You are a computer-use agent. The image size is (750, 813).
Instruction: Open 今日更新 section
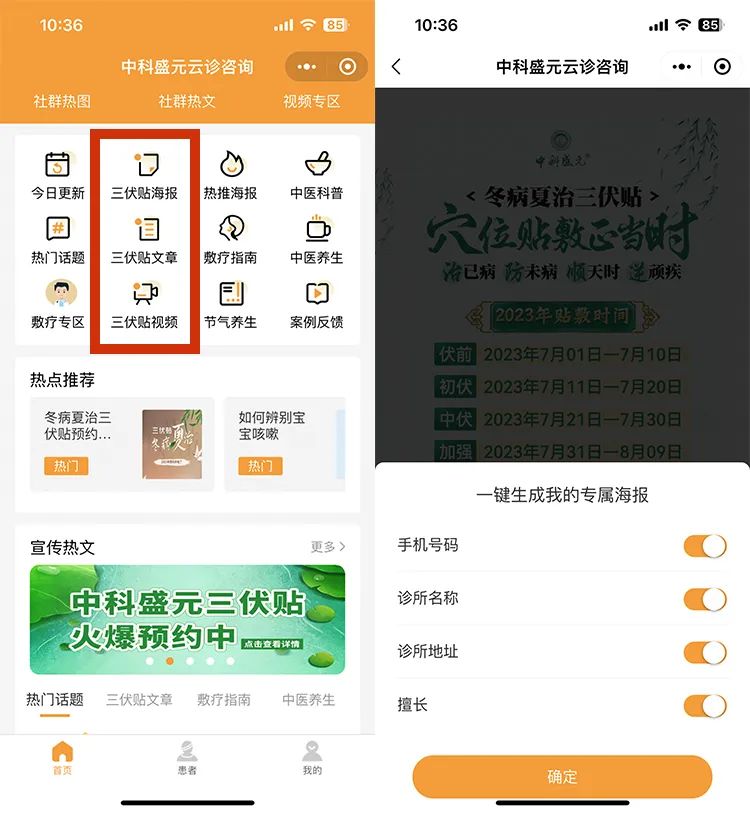point(58,175)
